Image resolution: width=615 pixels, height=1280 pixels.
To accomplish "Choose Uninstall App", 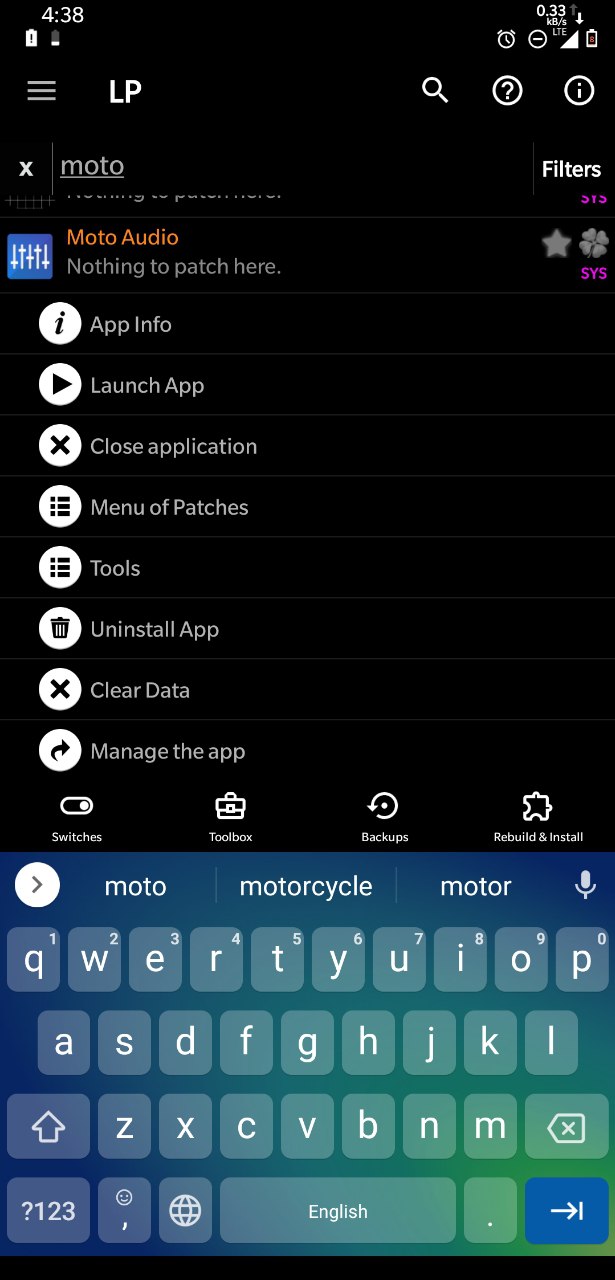I will (x=307, y=629).
